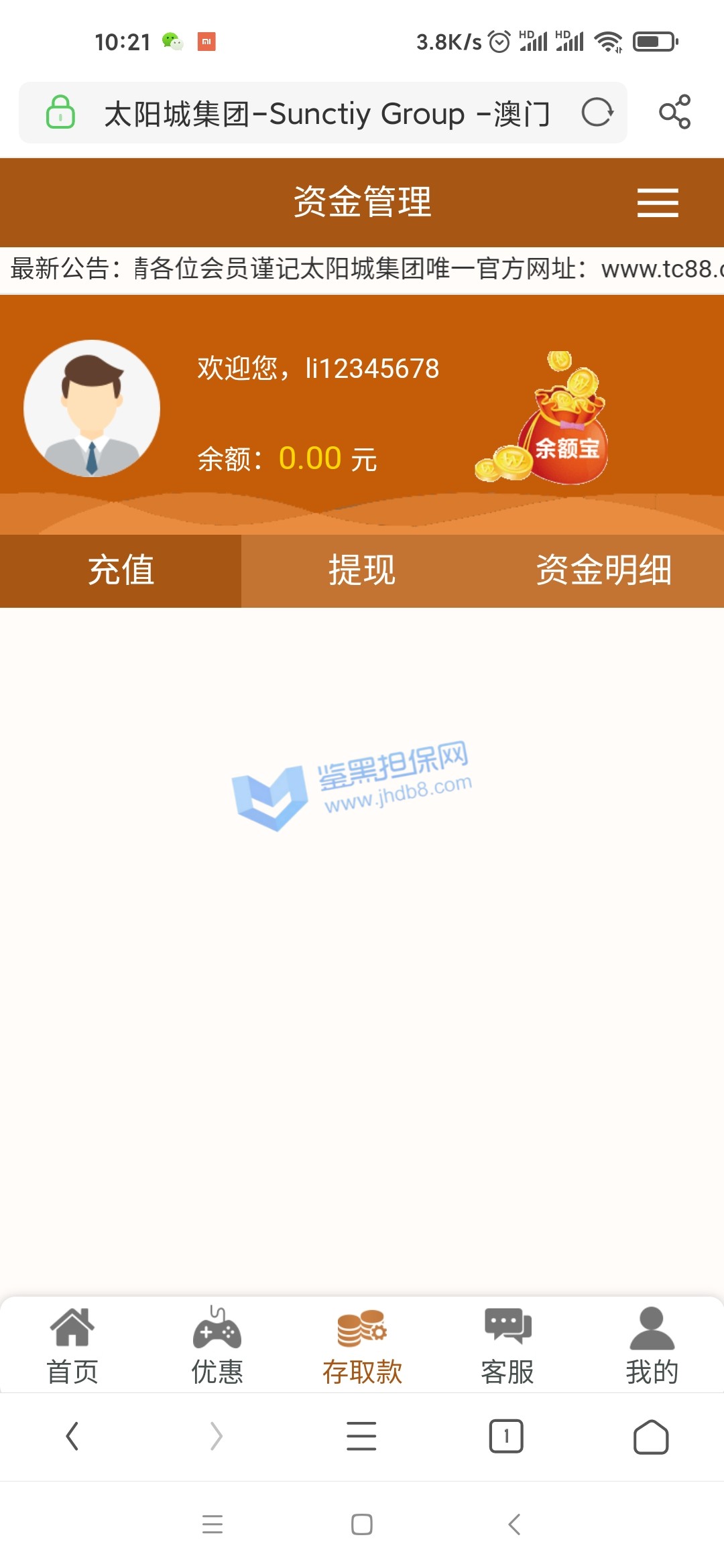Open the browser menu button

click(x=361, y=1436)
